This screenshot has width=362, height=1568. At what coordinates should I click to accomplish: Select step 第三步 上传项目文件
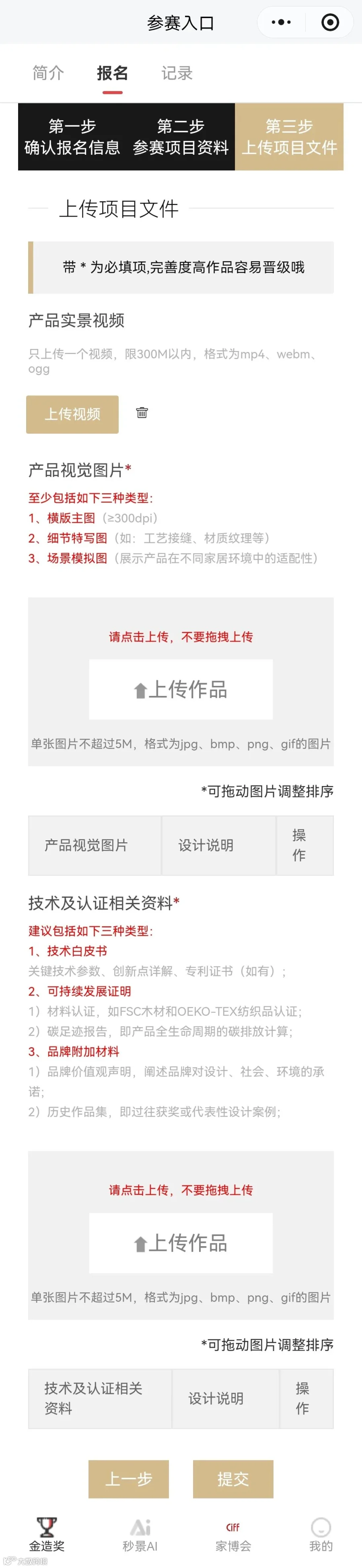pos(290,137)
